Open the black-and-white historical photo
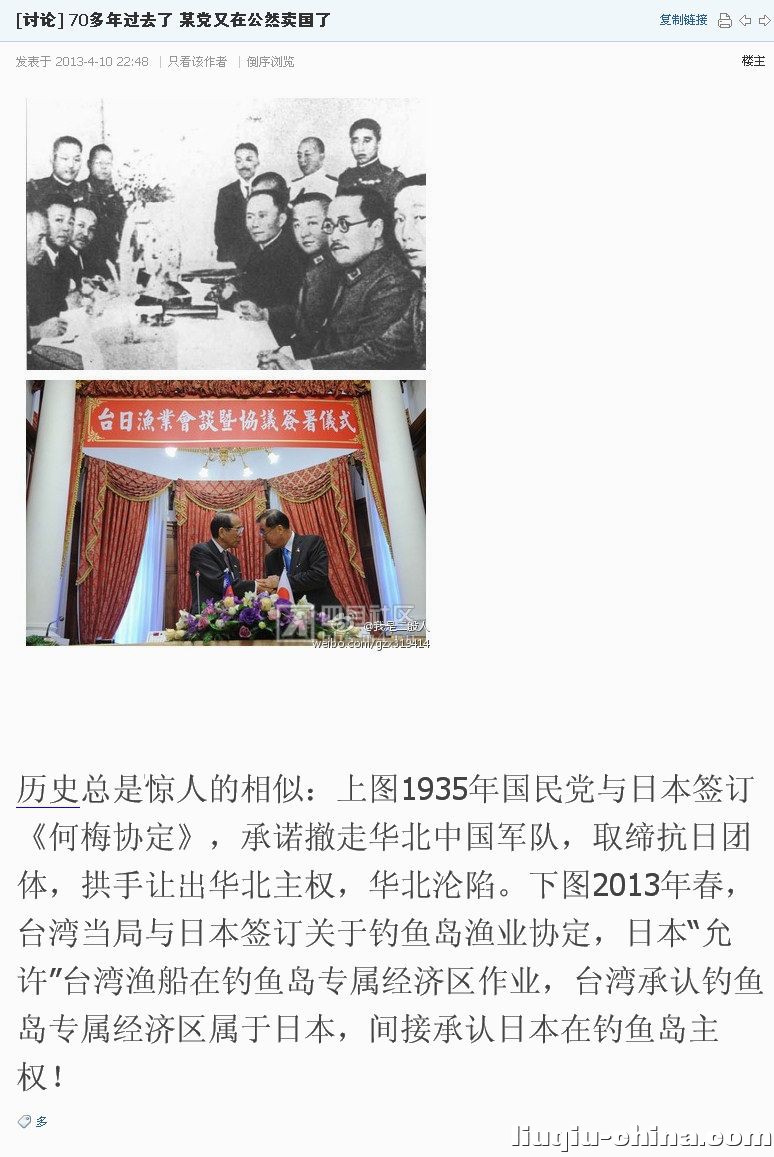This screenshot has height=1157, width=774. (x=226, y=234)
